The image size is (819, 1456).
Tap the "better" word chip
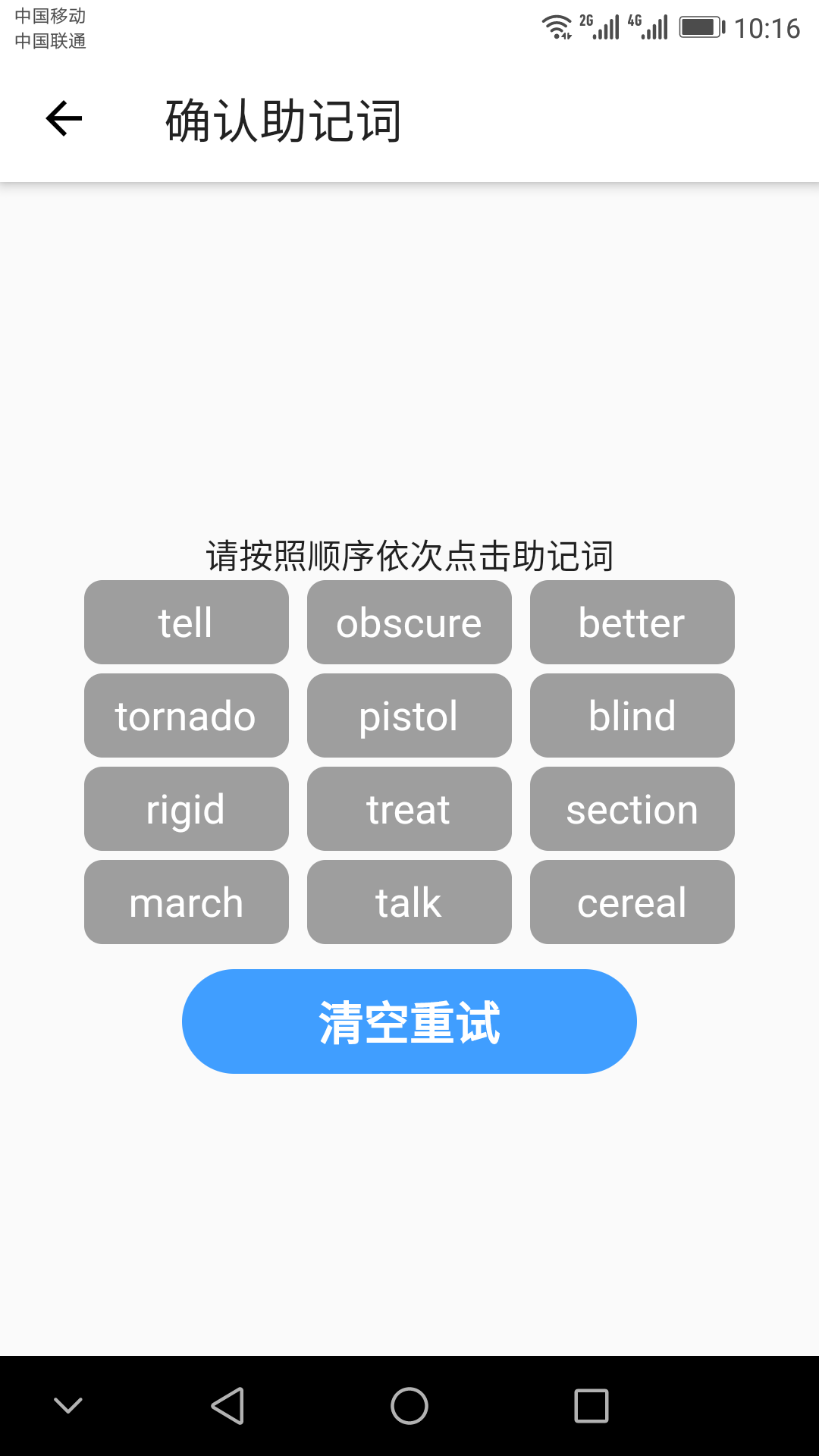pyautogui.click(x=632, y=623)
